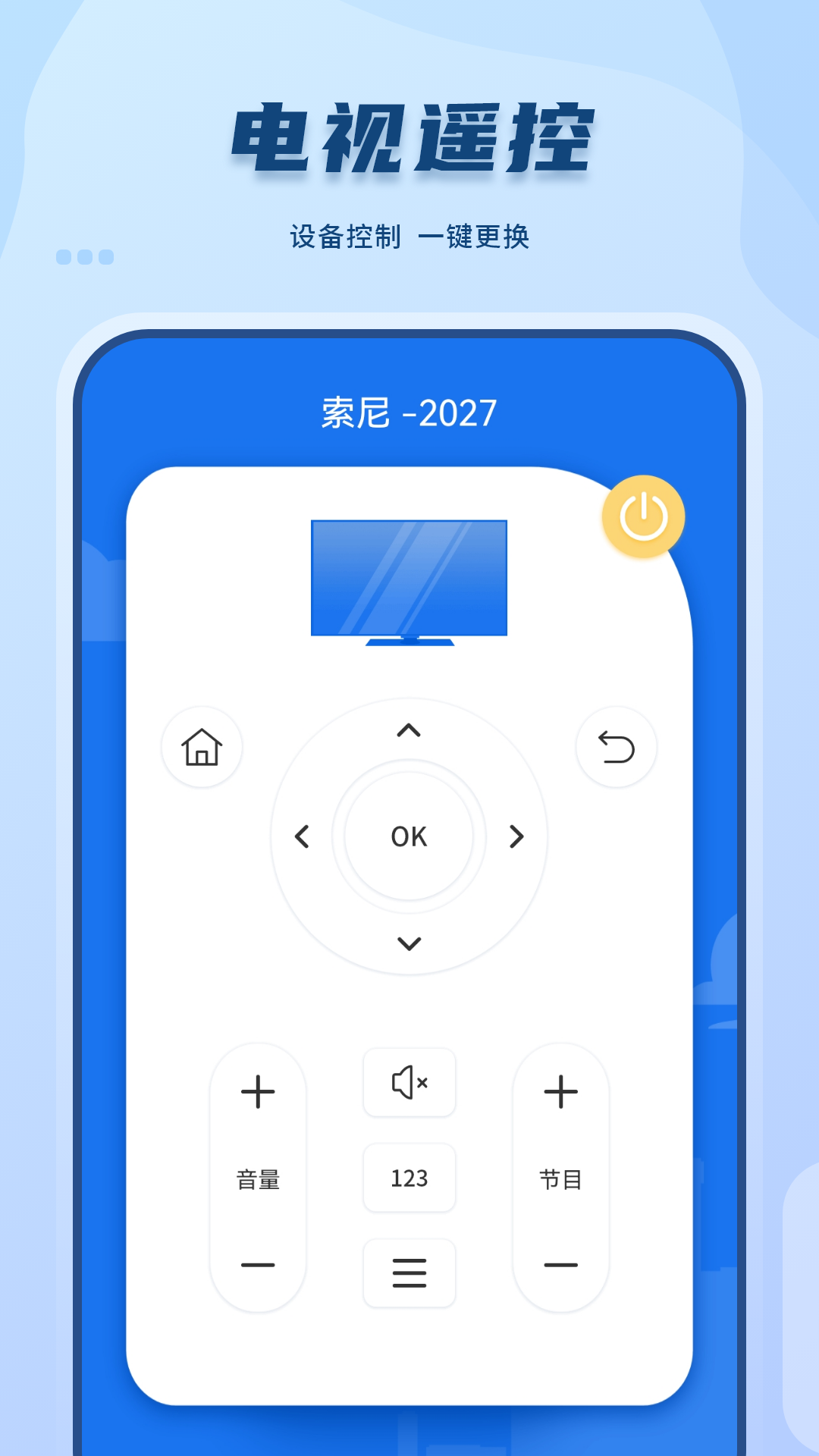The height and width of the screenshot is (1456, 819).
Task: Mute the TV with the speaker icon
Action: 409,1083
